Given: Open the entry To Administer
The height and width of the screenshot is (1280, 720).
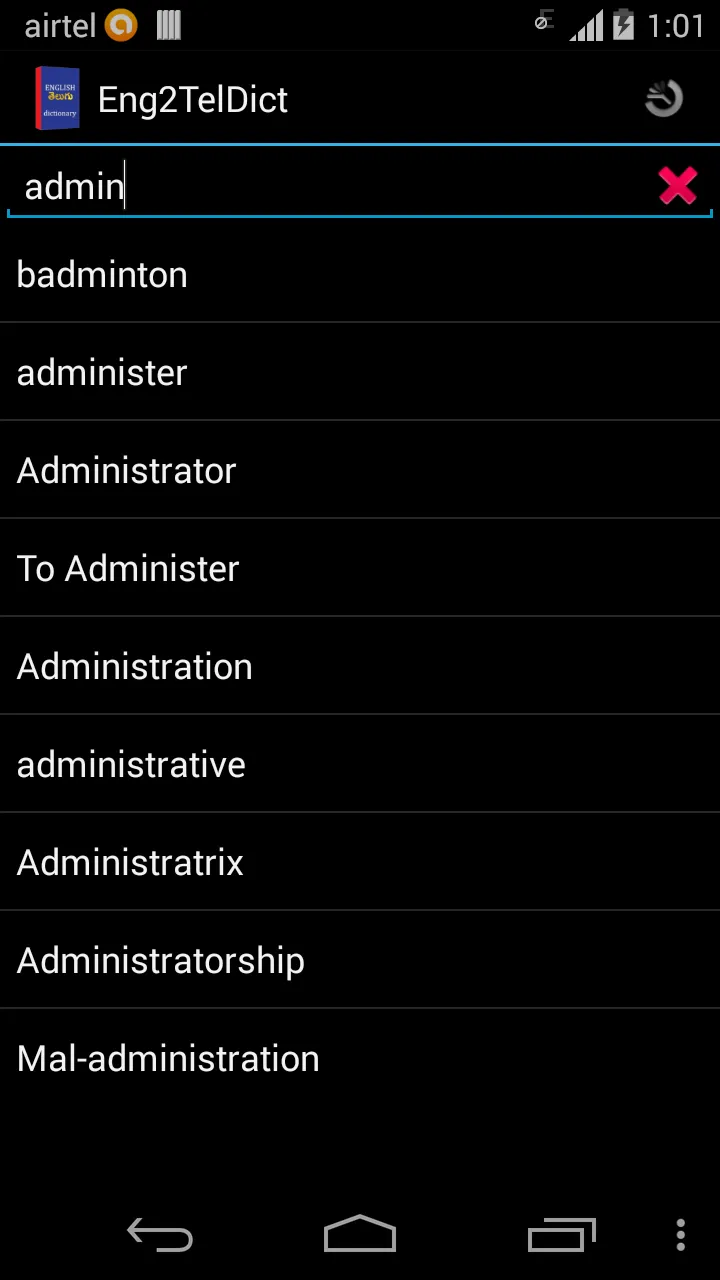Looking at the screenshot, I should pos(128,568).
